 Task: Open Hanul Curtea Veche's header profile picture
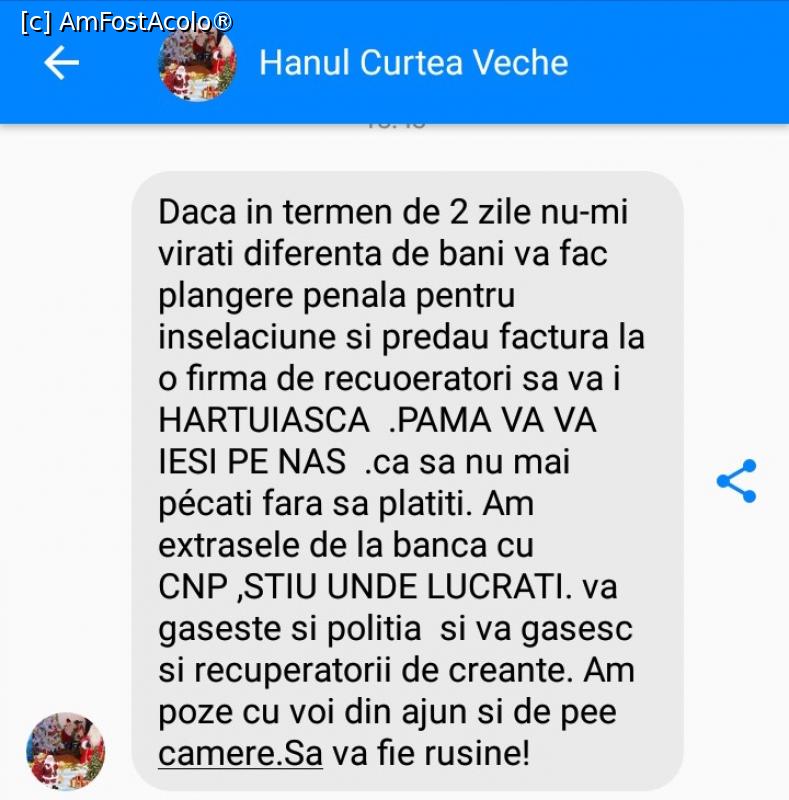tap(197, 64)
